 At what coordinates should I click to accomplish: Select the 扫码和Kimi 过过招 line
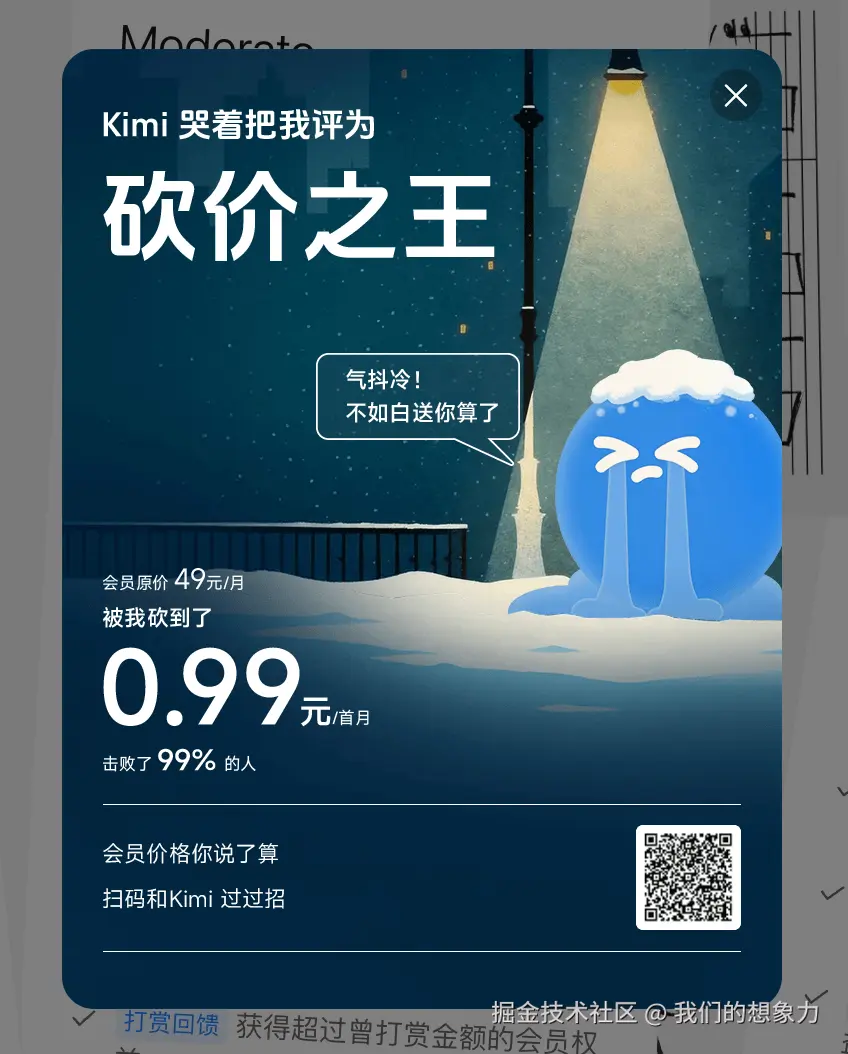[x=192, y=899]
